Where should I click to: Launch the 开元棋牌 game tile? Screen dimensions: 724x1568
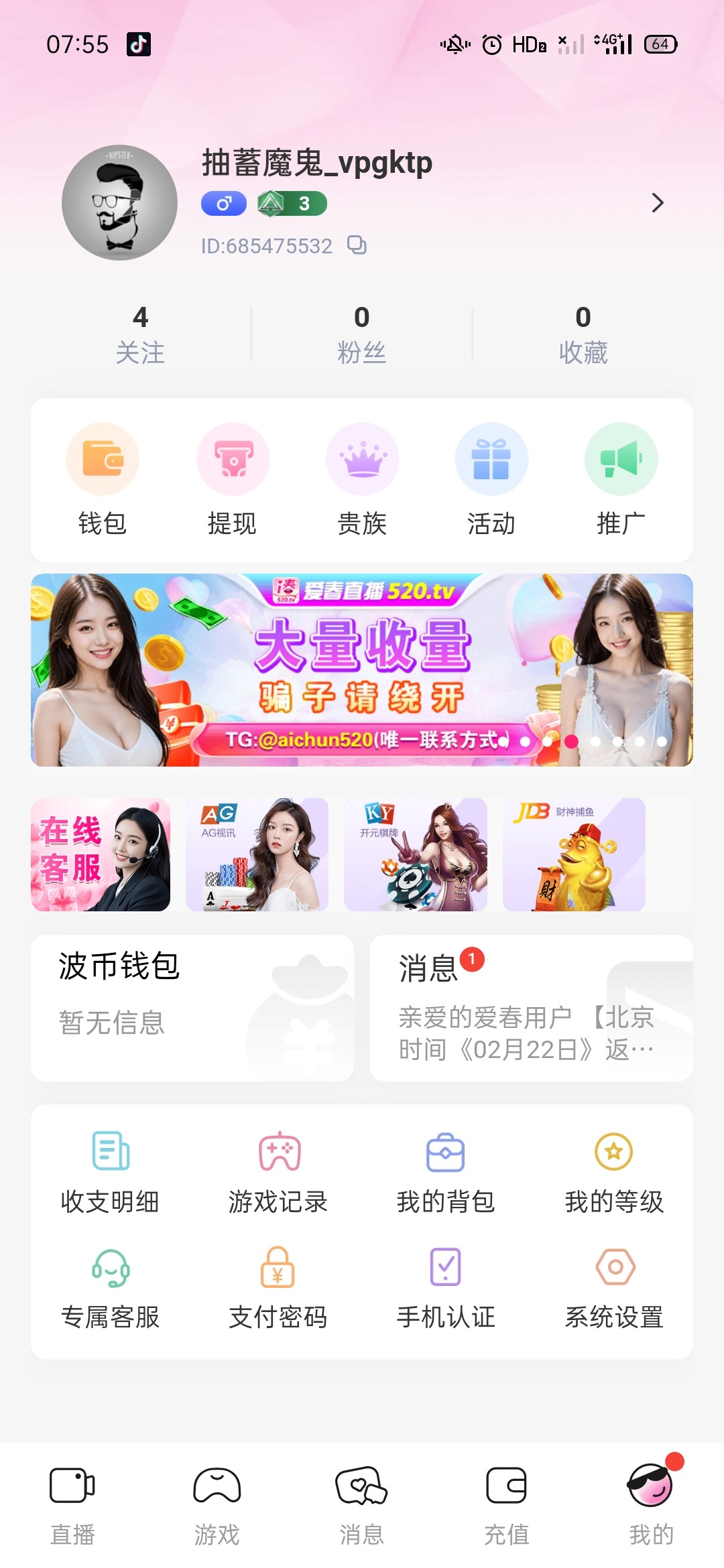point(416,854)
